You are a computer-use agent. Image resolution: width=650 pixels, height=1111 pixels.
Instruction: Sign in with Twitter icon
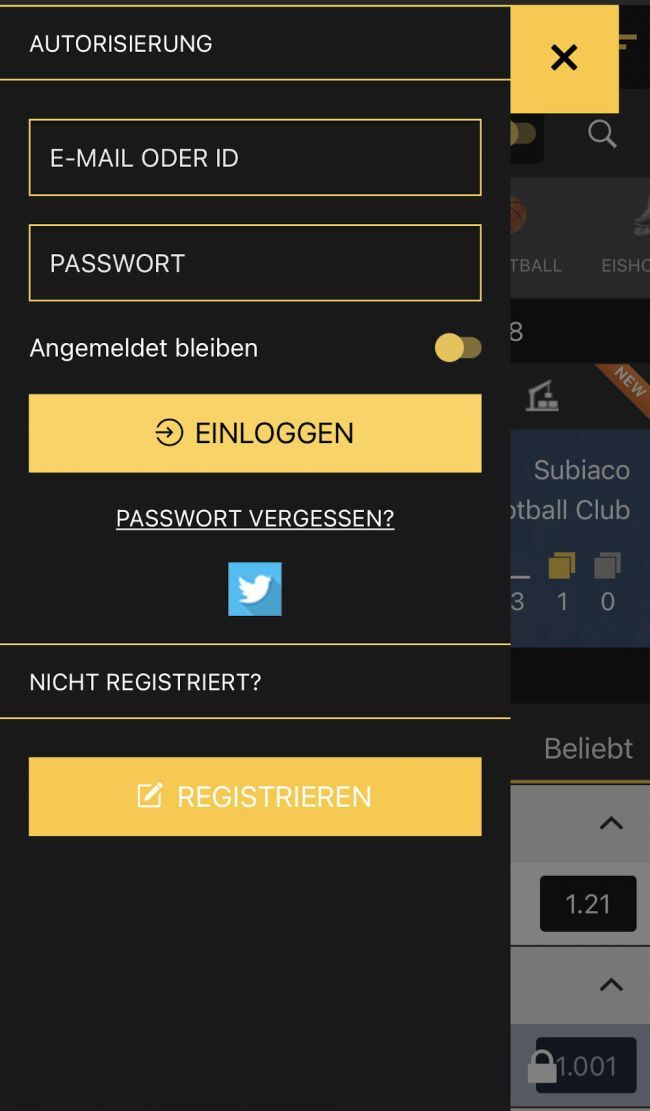coord(255,589)
